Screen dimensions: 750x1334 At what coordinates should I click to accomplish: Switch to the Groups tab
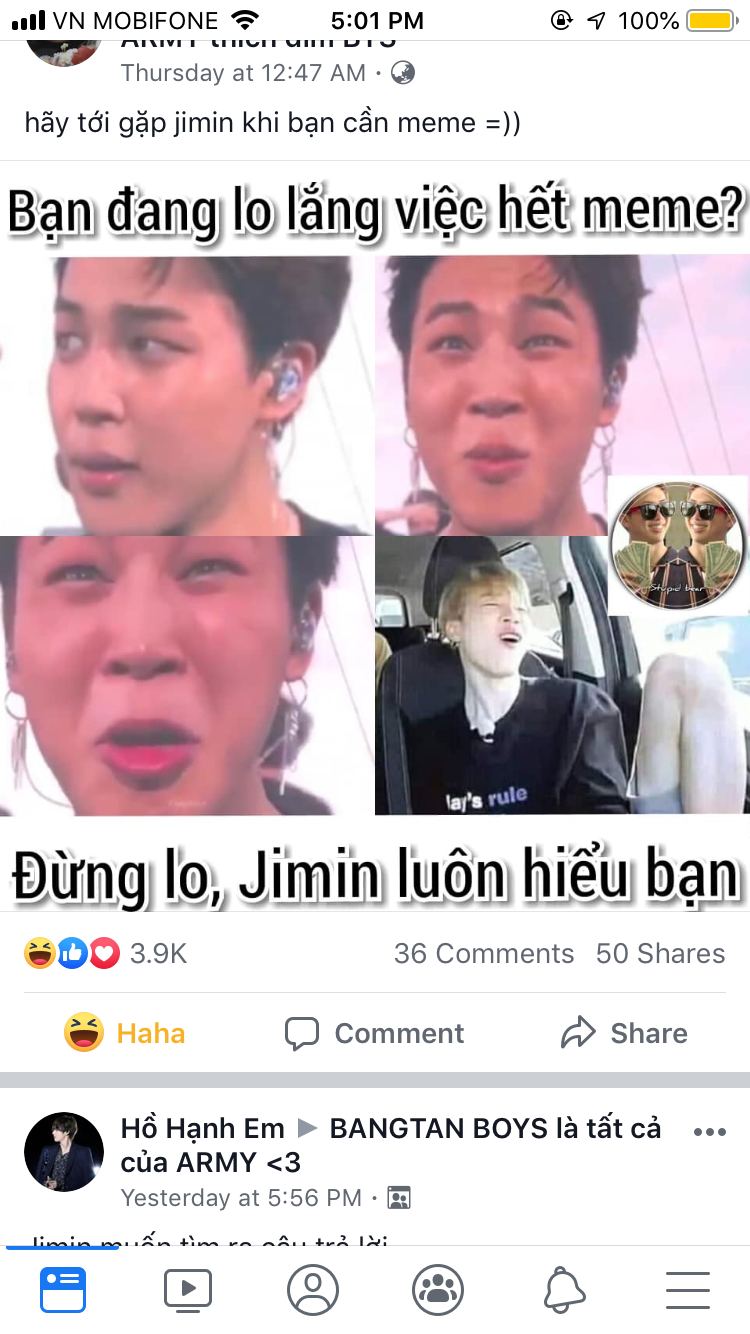click(x=438, y=1290)
